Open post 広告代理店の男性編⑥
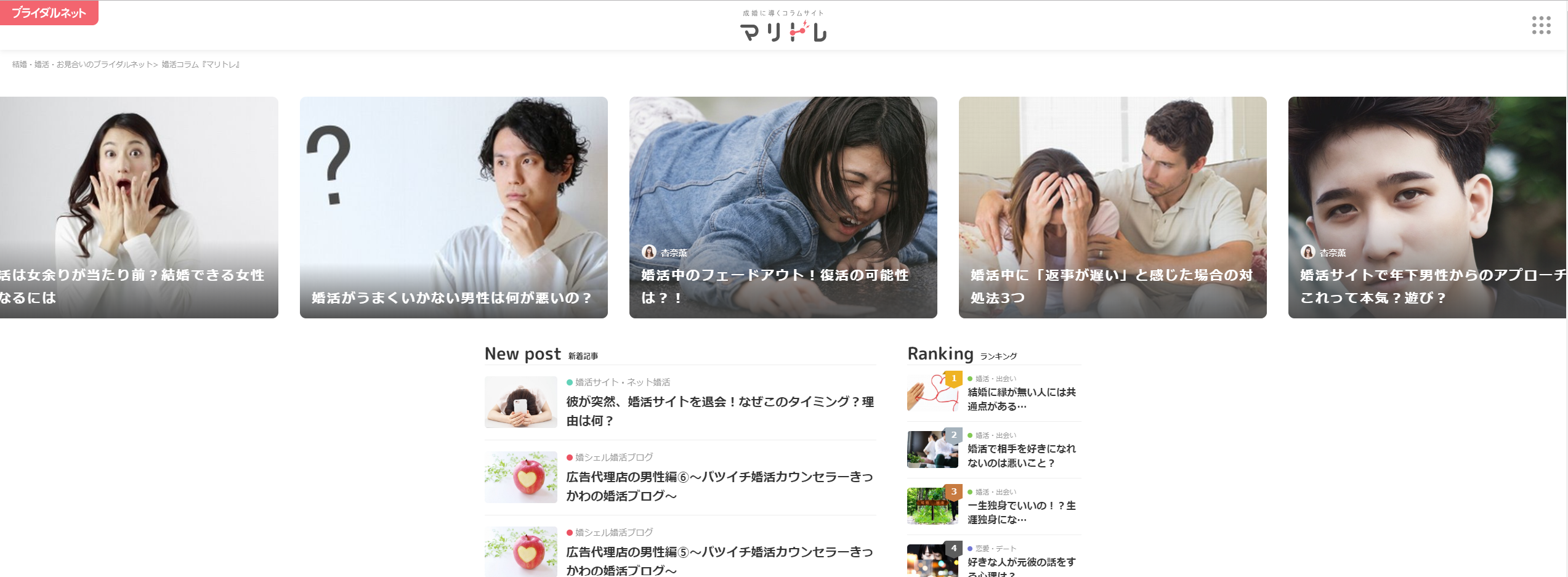Image resolution: width=1568 pixels, height=577 pixels. [x=719, y=486]
